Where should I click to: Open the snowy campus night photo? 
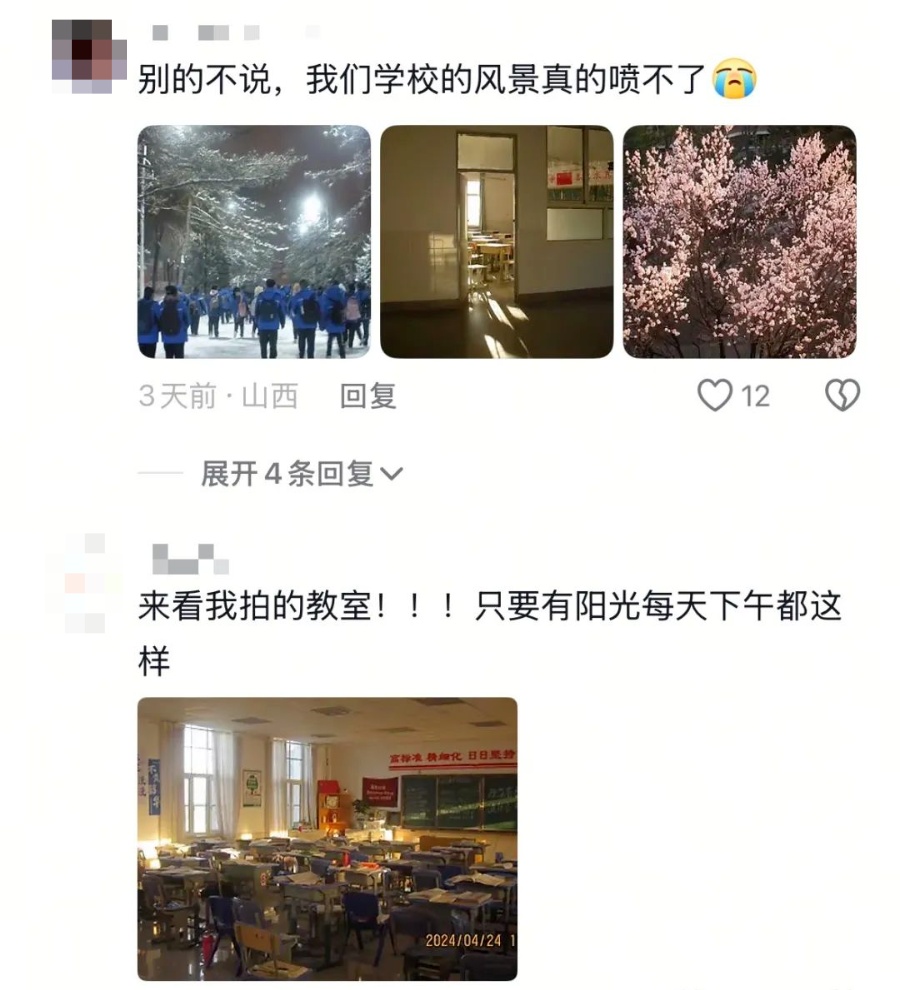(x=254, y=241)
